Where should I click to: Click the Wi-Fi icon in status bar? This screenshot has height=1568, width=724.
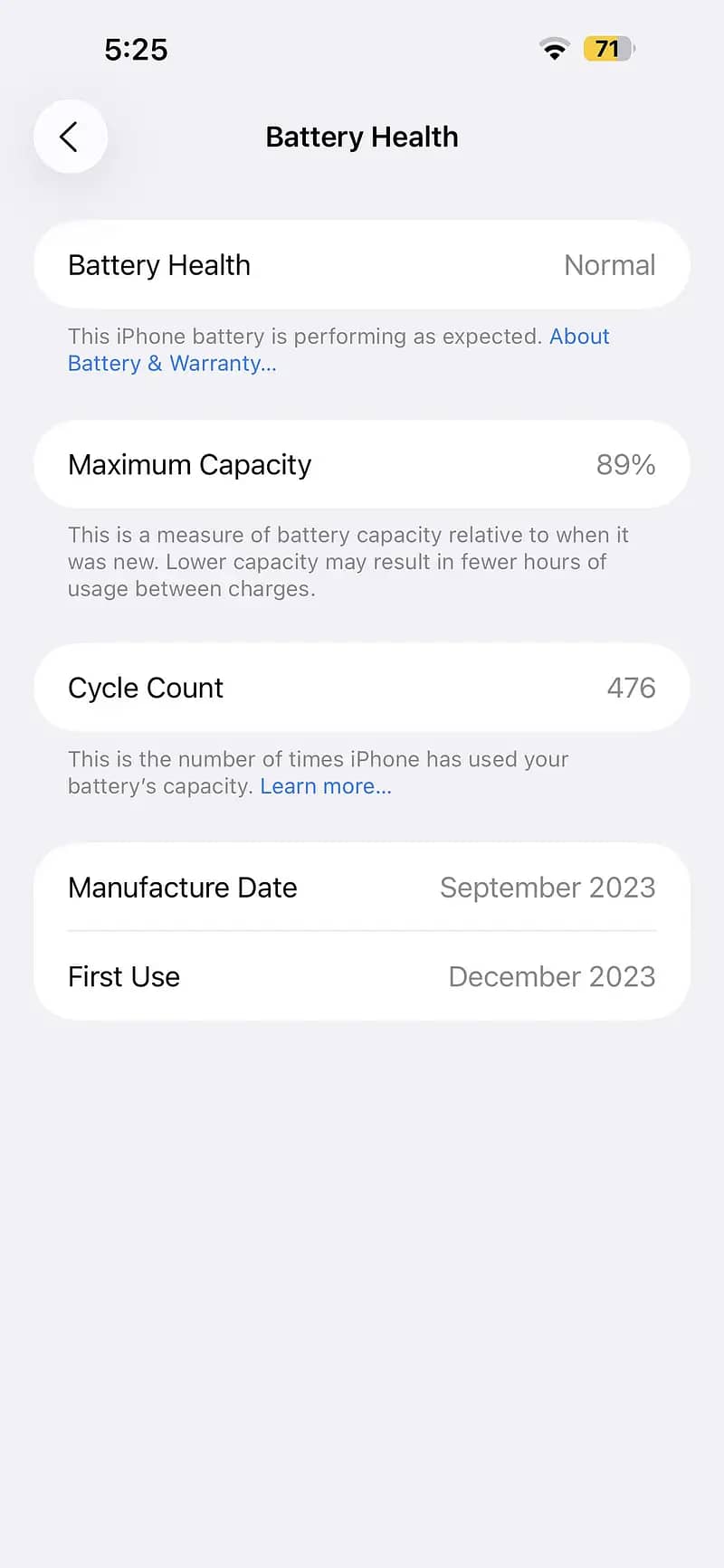pos(554,49)
